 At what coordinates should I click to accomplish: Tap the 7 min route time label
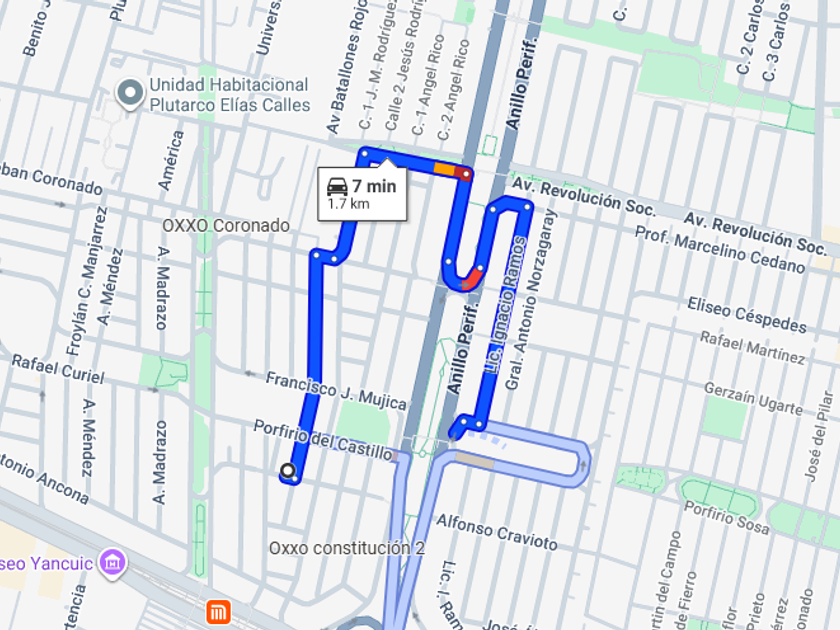(x=363, y=193)
